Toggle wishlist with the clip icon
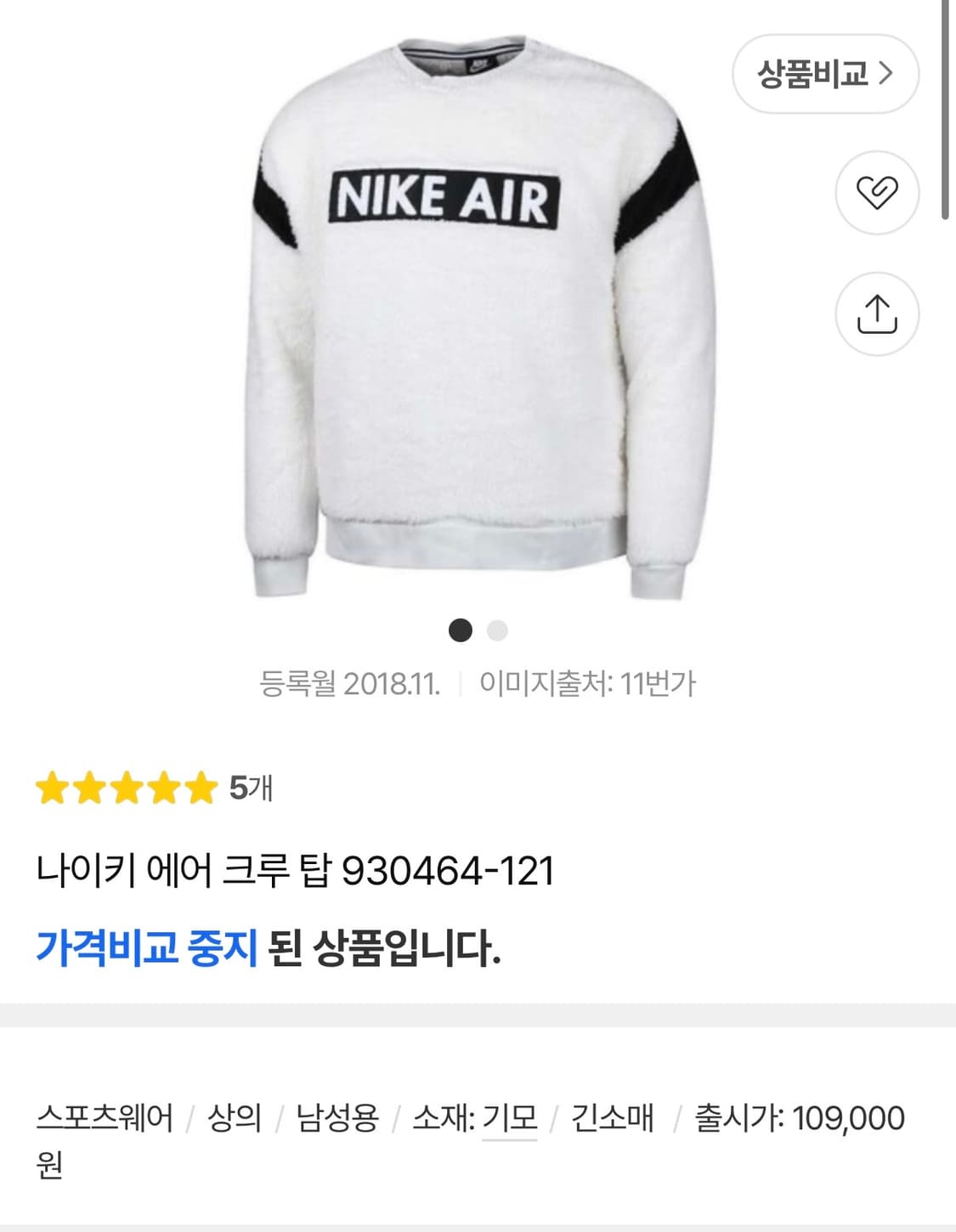 click(x=879, y=193)
